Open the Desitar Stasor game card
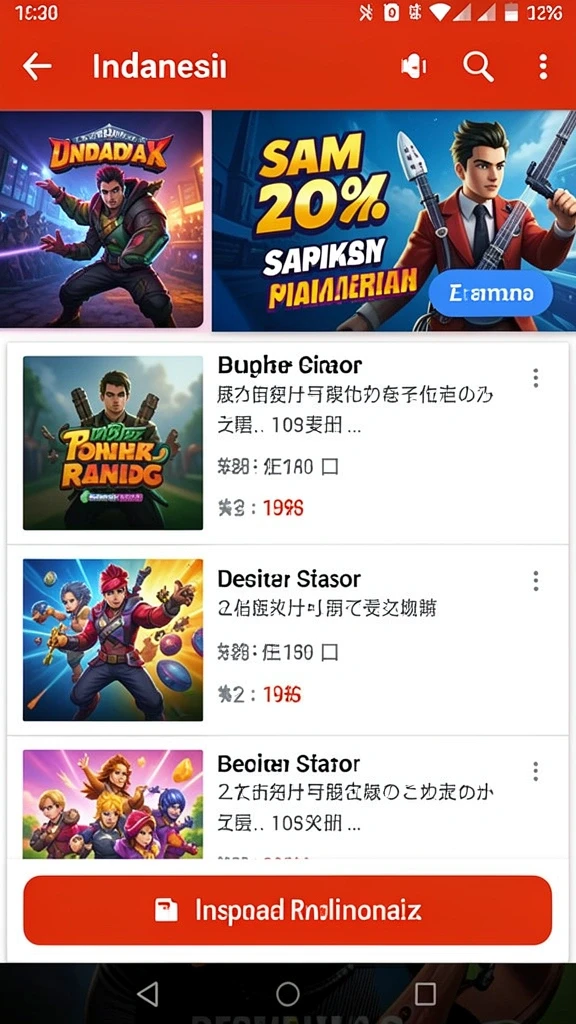The width and height of the screenshot is (576, 1024). point(287,640)
